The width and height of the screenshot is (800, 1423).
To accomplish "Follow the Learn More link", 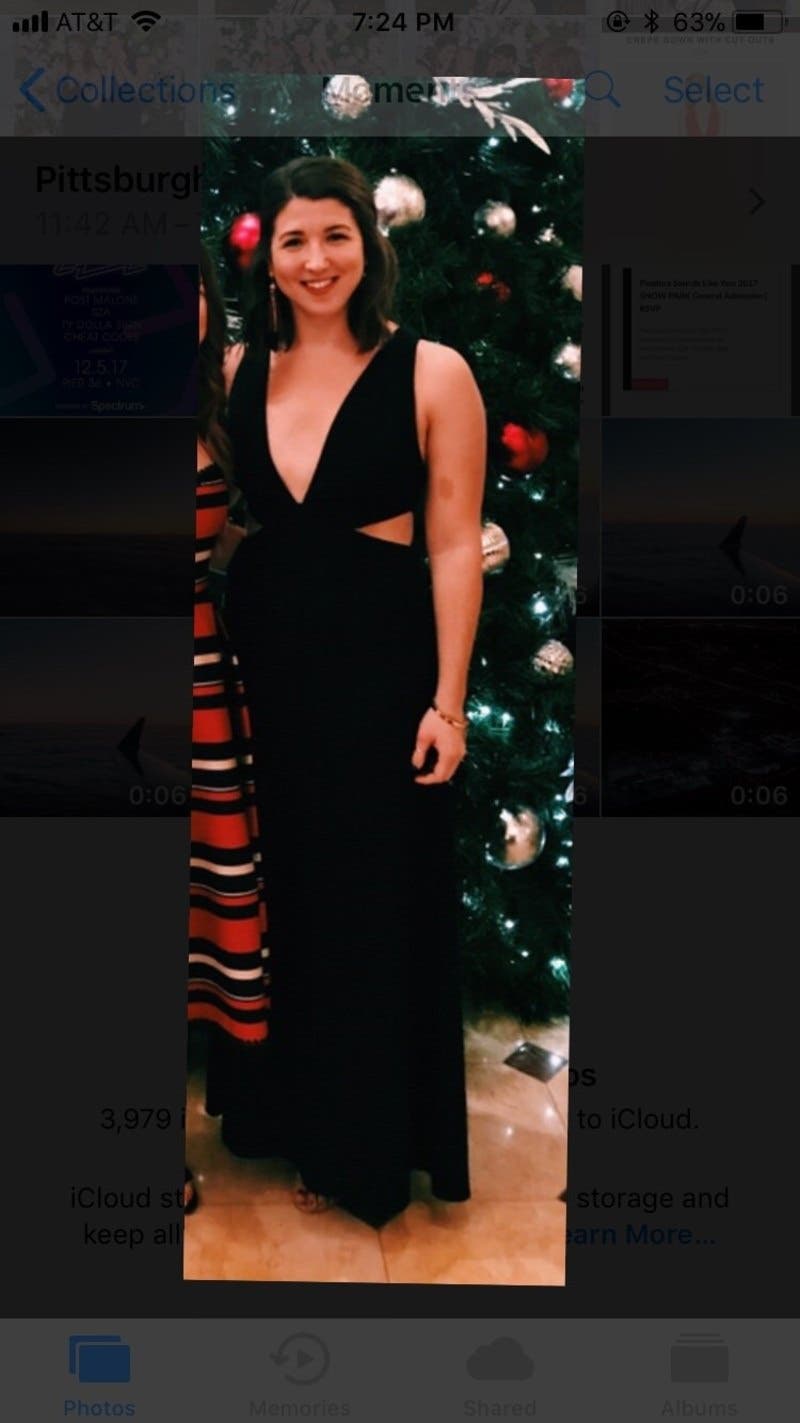I will tap(640, 1235).
